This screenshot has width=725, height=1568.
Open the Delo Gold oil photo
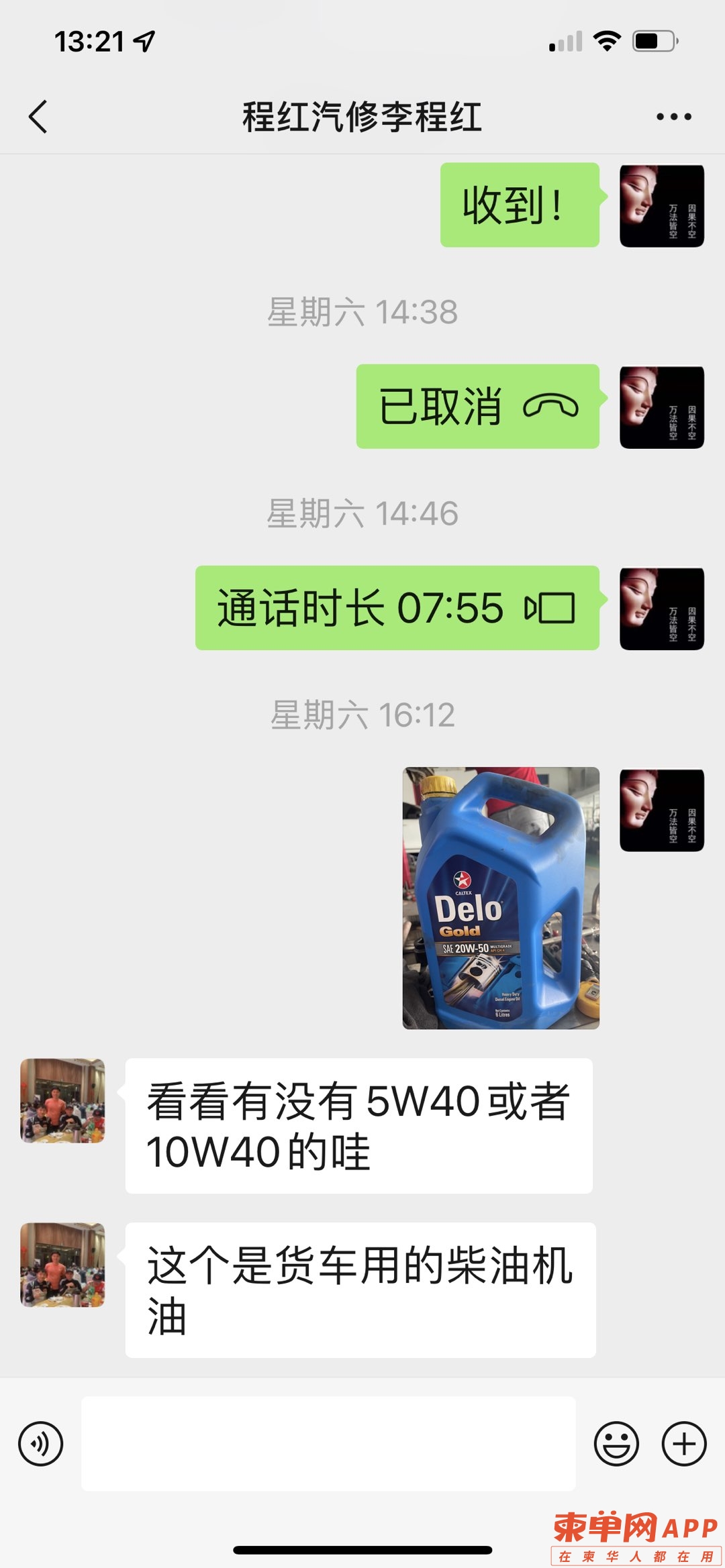tap(501, 898)
